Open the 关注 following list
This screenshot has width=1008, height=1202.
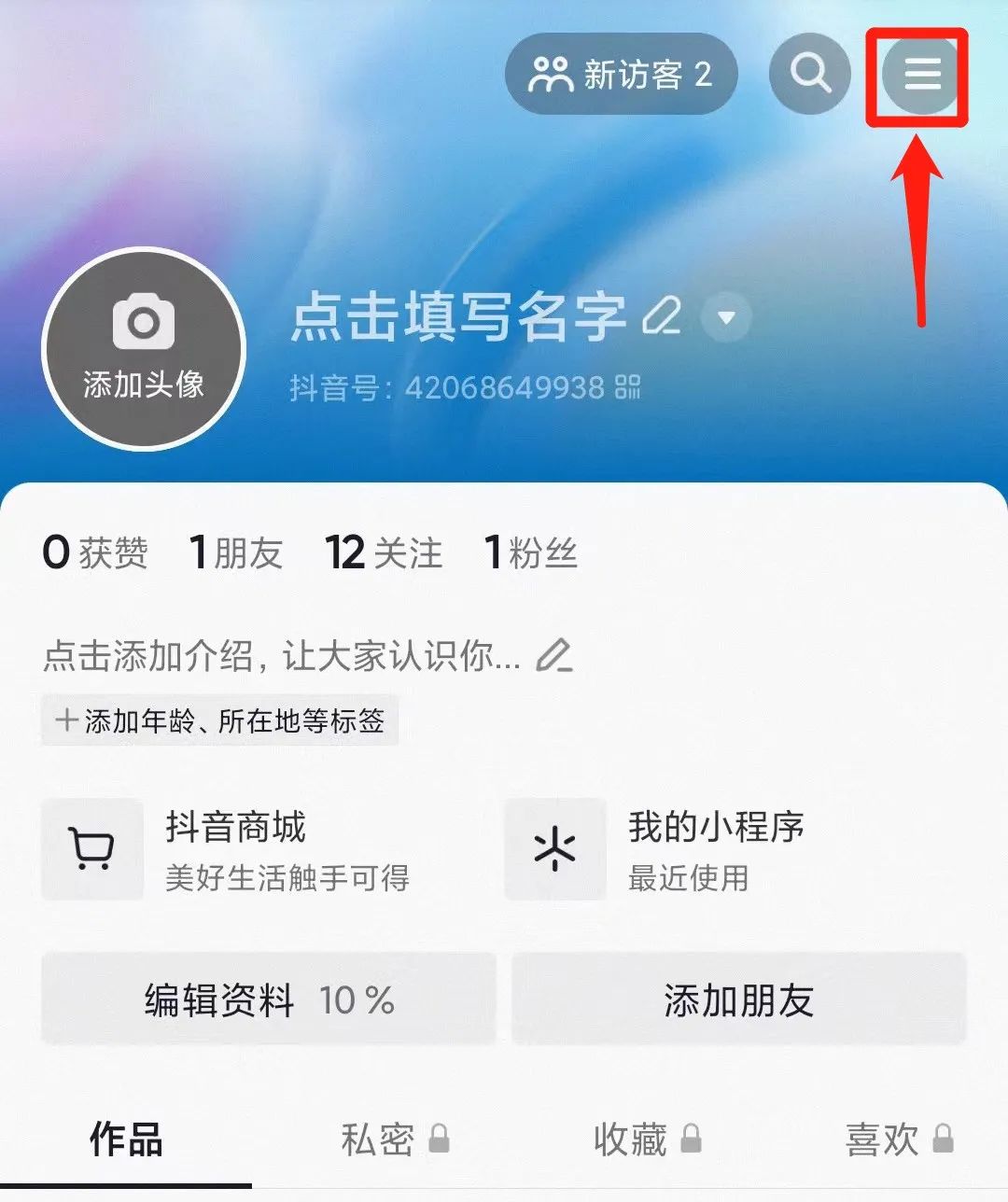384,552
